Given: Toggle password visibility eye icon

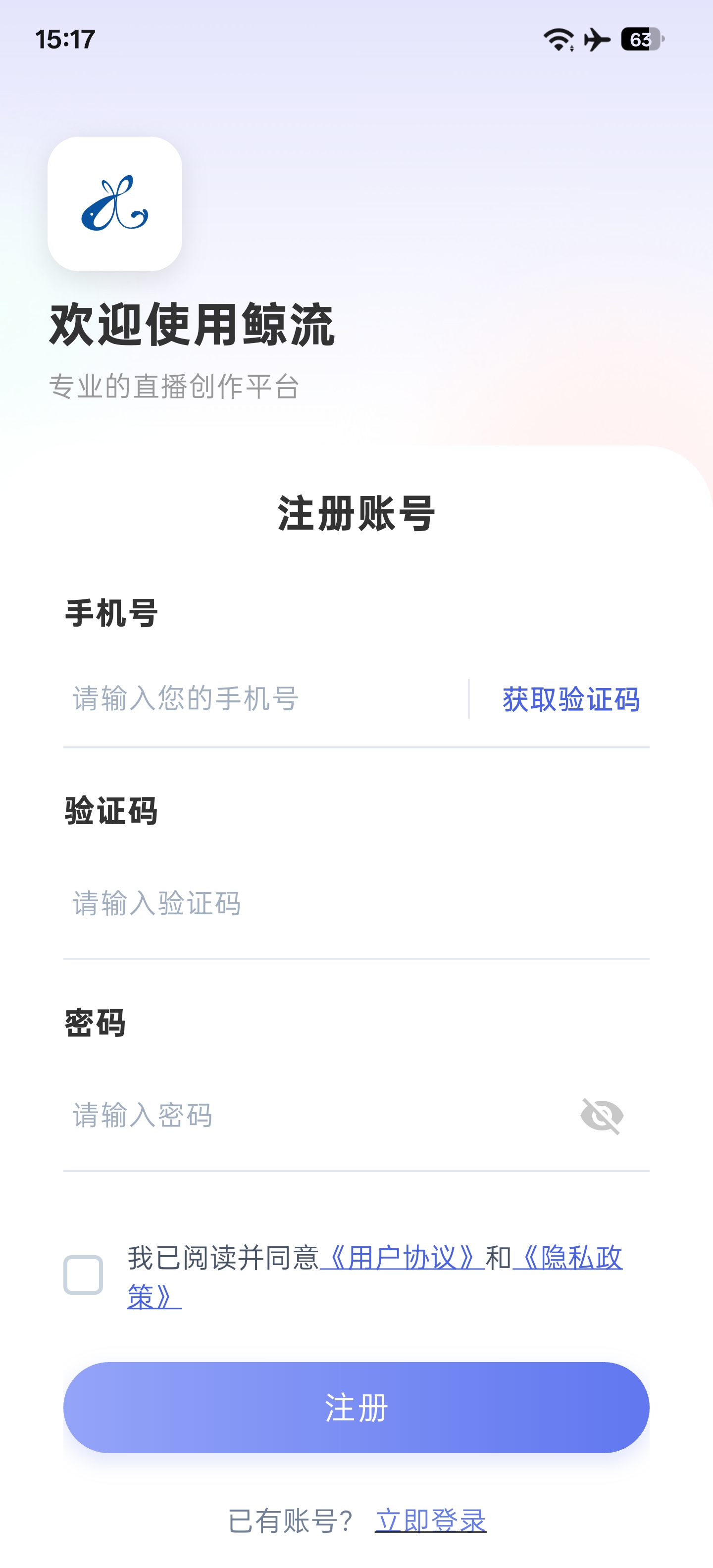Looking at the screenshot, I should point(602,1116).
